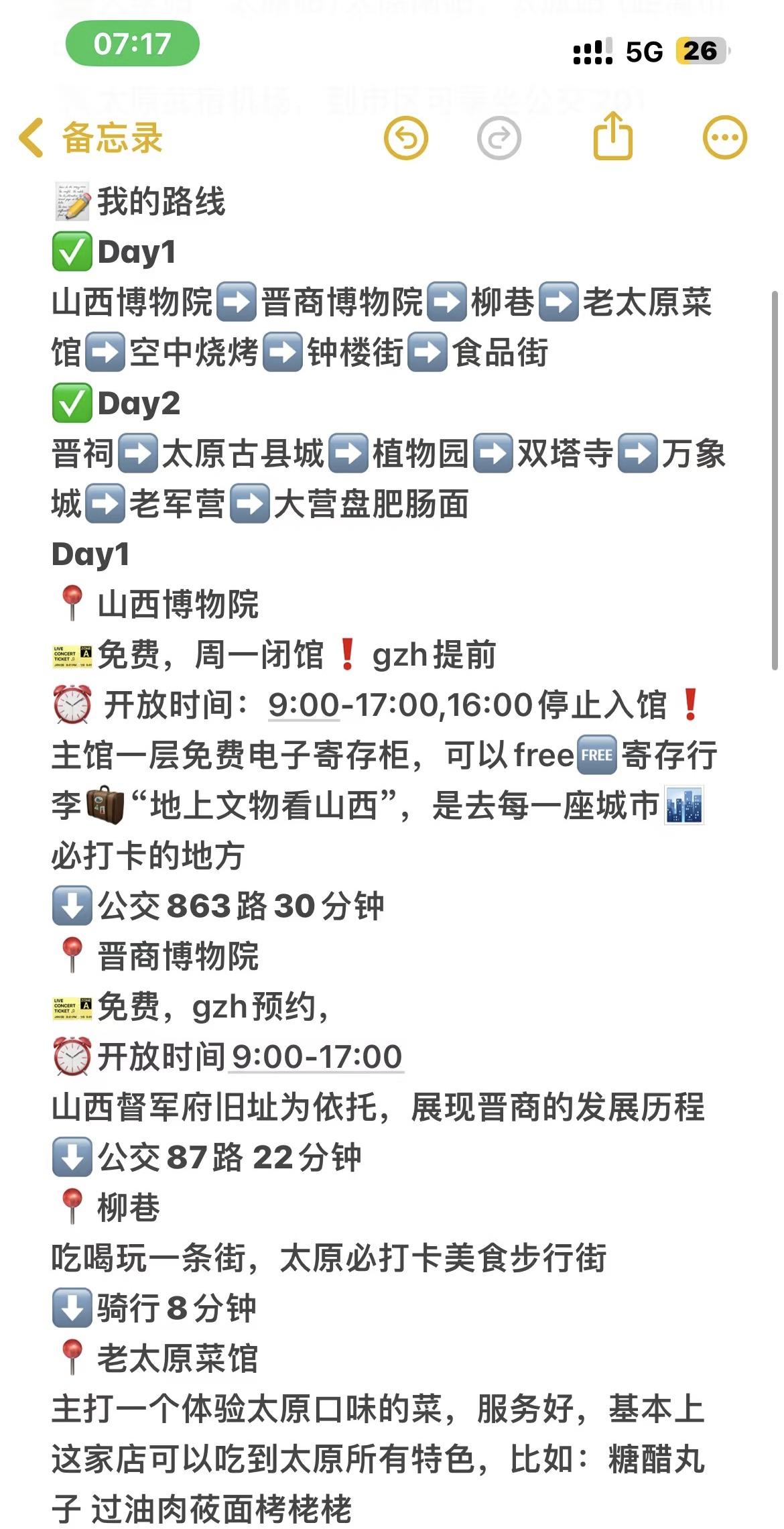Tap the underlined 9:00 opening time of 山西博物院

click(x=304, y=705)
